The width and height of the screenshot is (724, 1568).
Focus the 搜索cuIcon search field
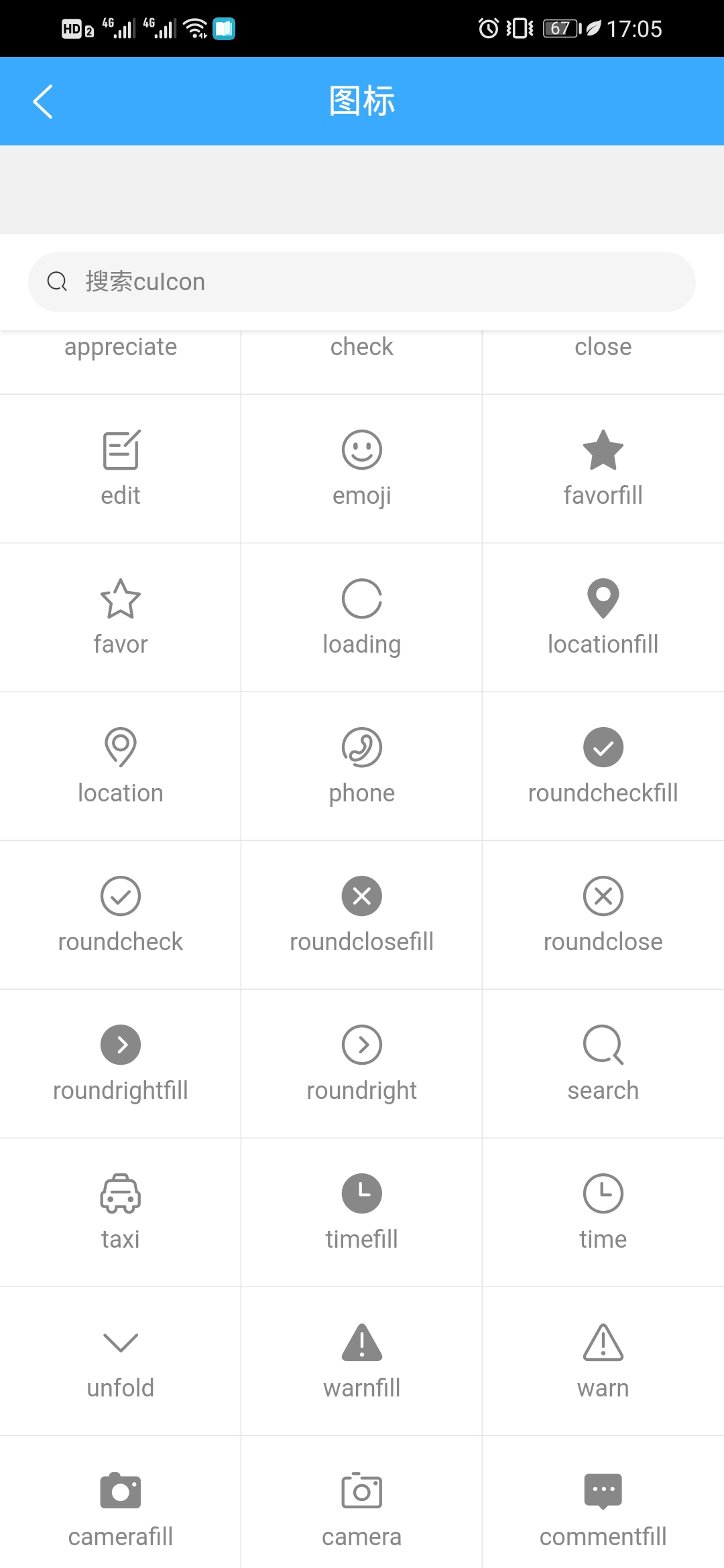pyautogui.click(x=362, y=282)
